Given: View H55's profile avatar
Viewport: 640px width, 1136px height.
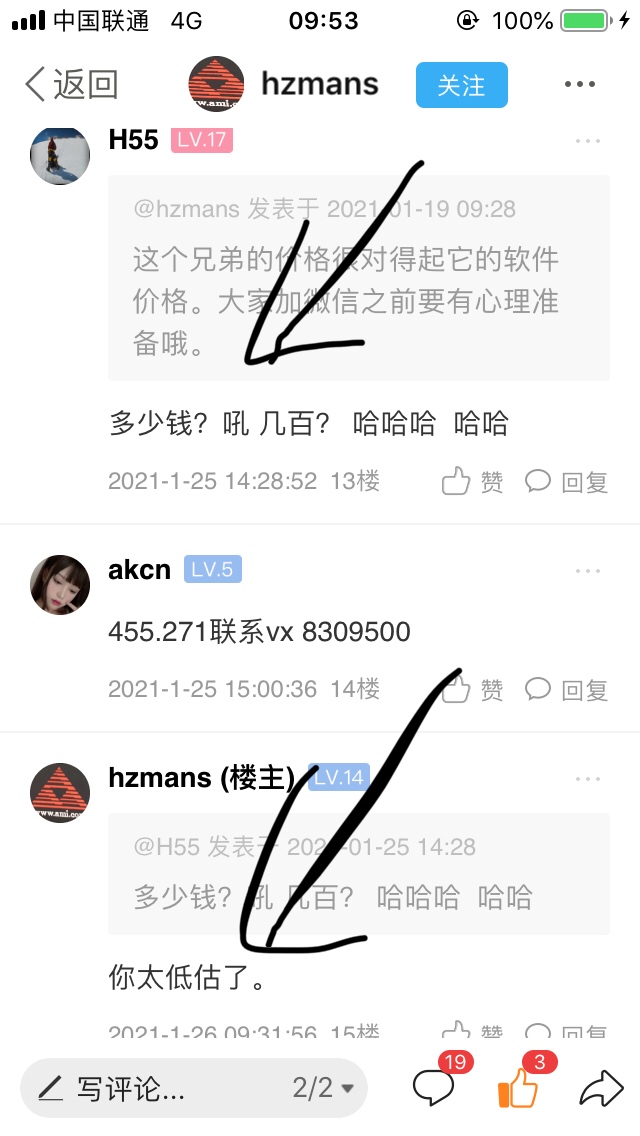Looking at the screenshot, I should (61, 155).
